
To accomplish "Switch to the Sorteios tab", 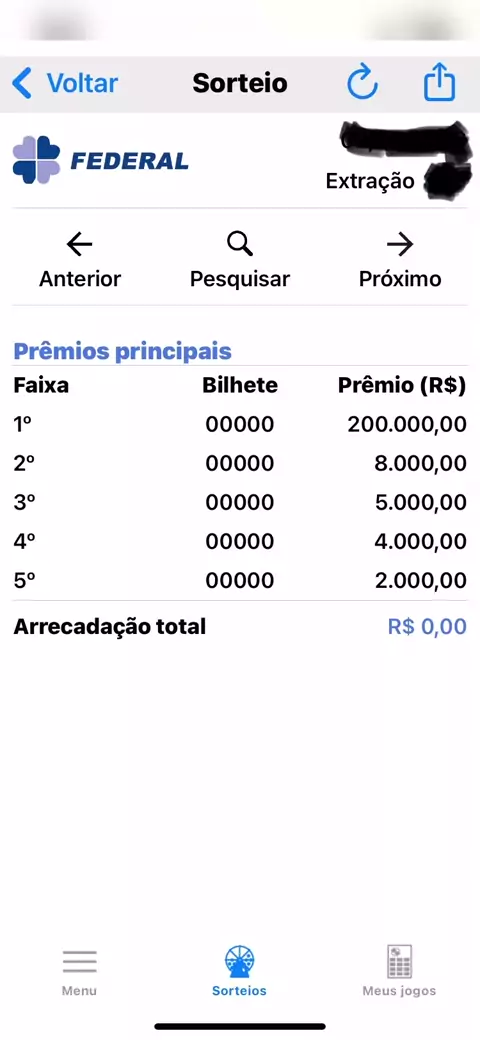I will tap(239, 972).
